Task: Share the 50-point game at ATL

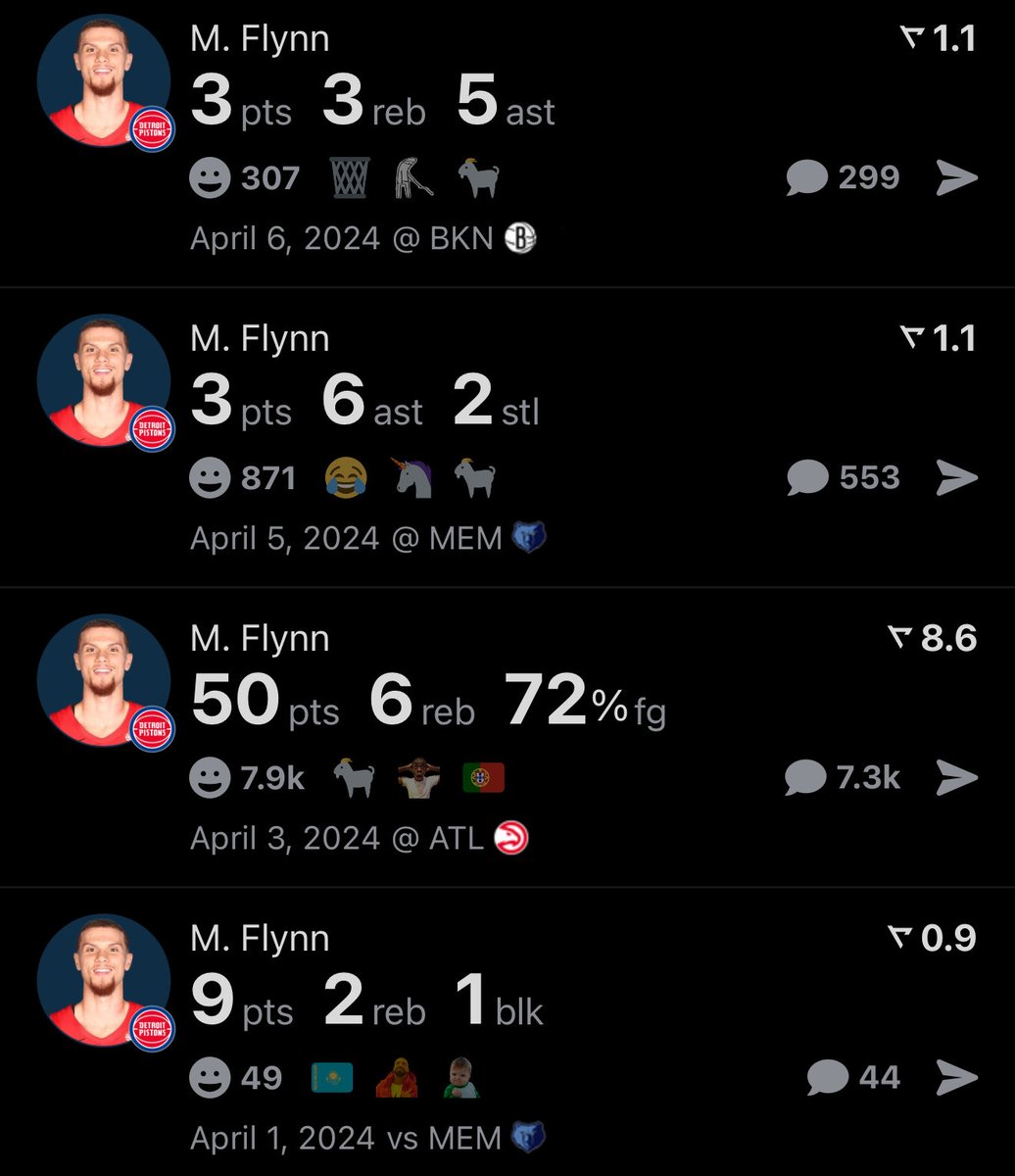Action: [956, 778]
